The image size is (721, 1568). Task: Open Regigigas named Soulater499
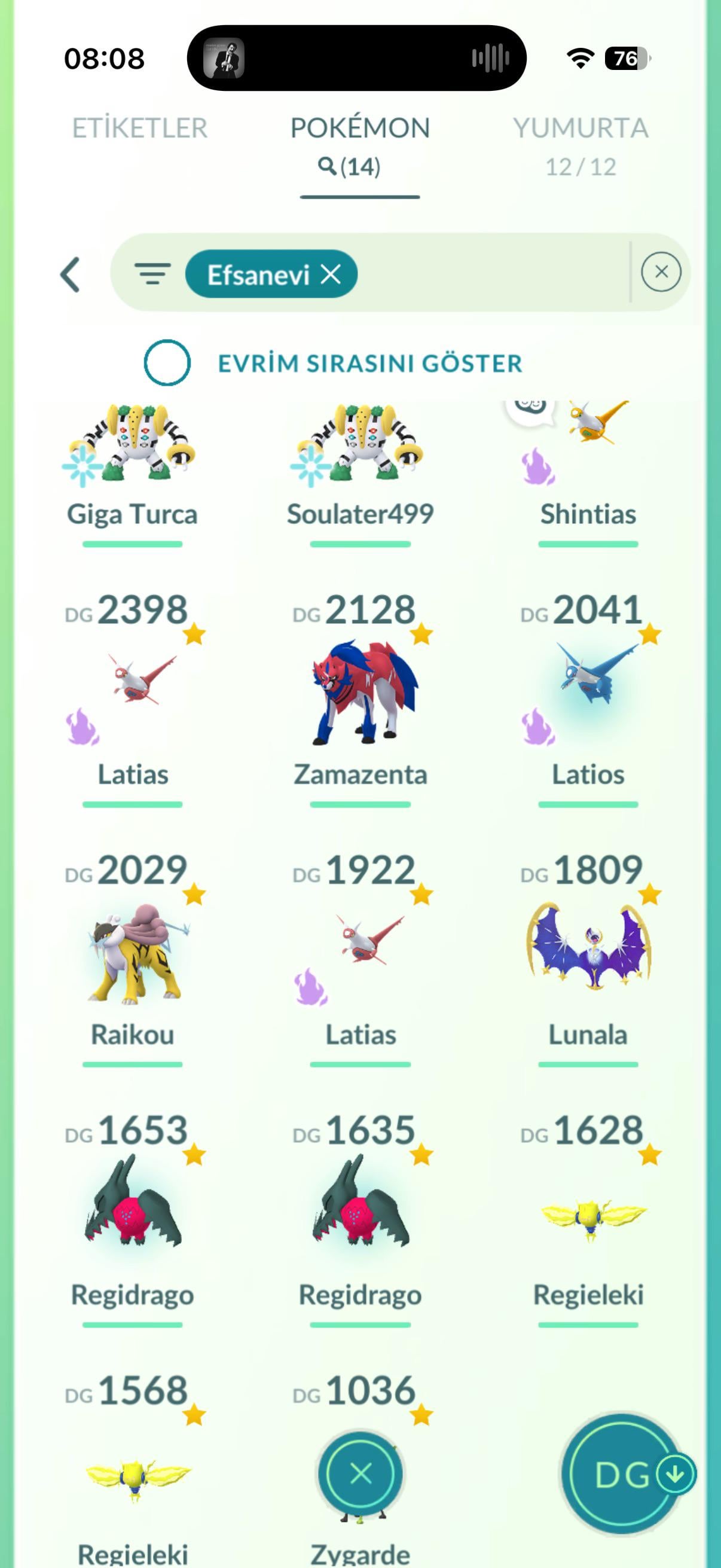point(360,450)
